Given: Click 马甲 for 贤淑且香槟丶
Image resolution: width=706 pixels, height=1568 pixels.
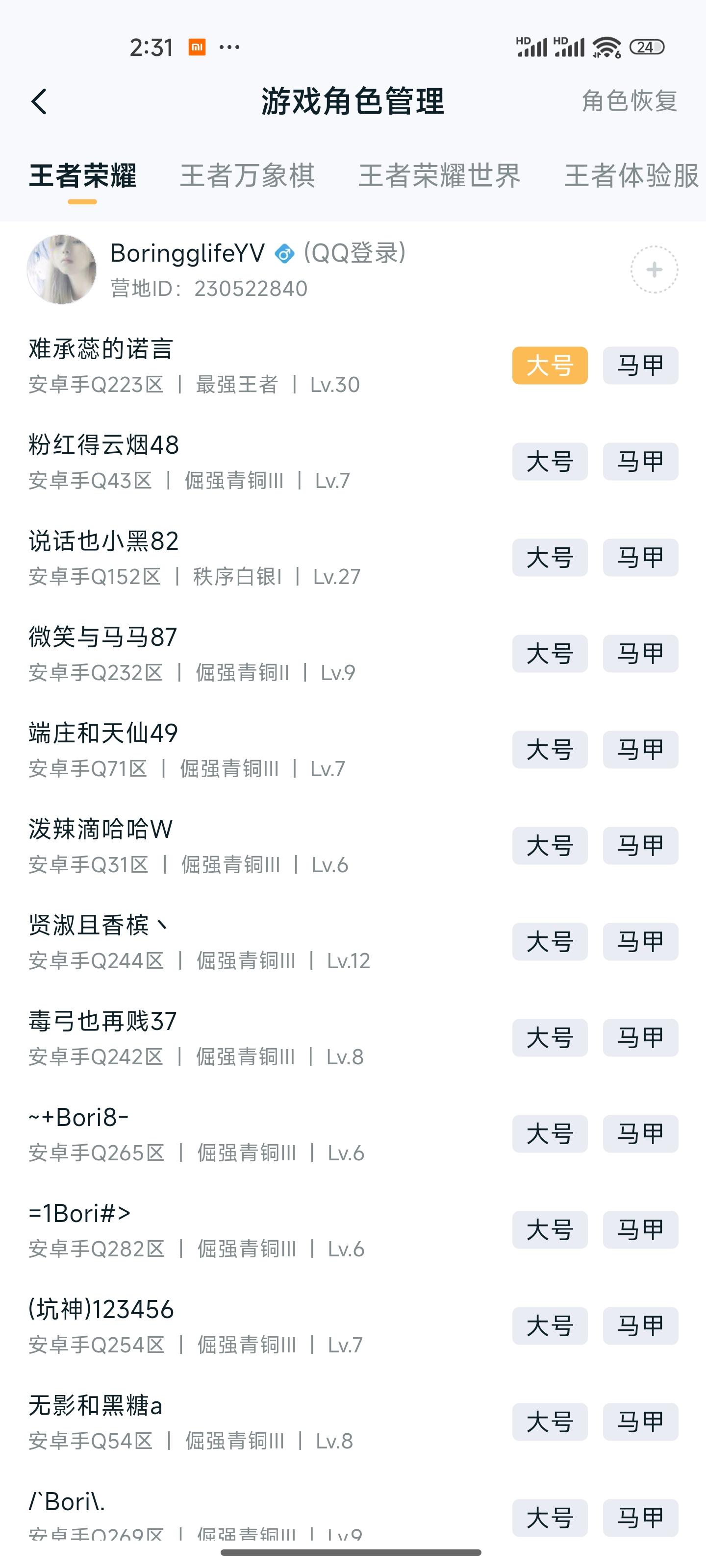Looking at the screenshot, I should coord(640,941).
